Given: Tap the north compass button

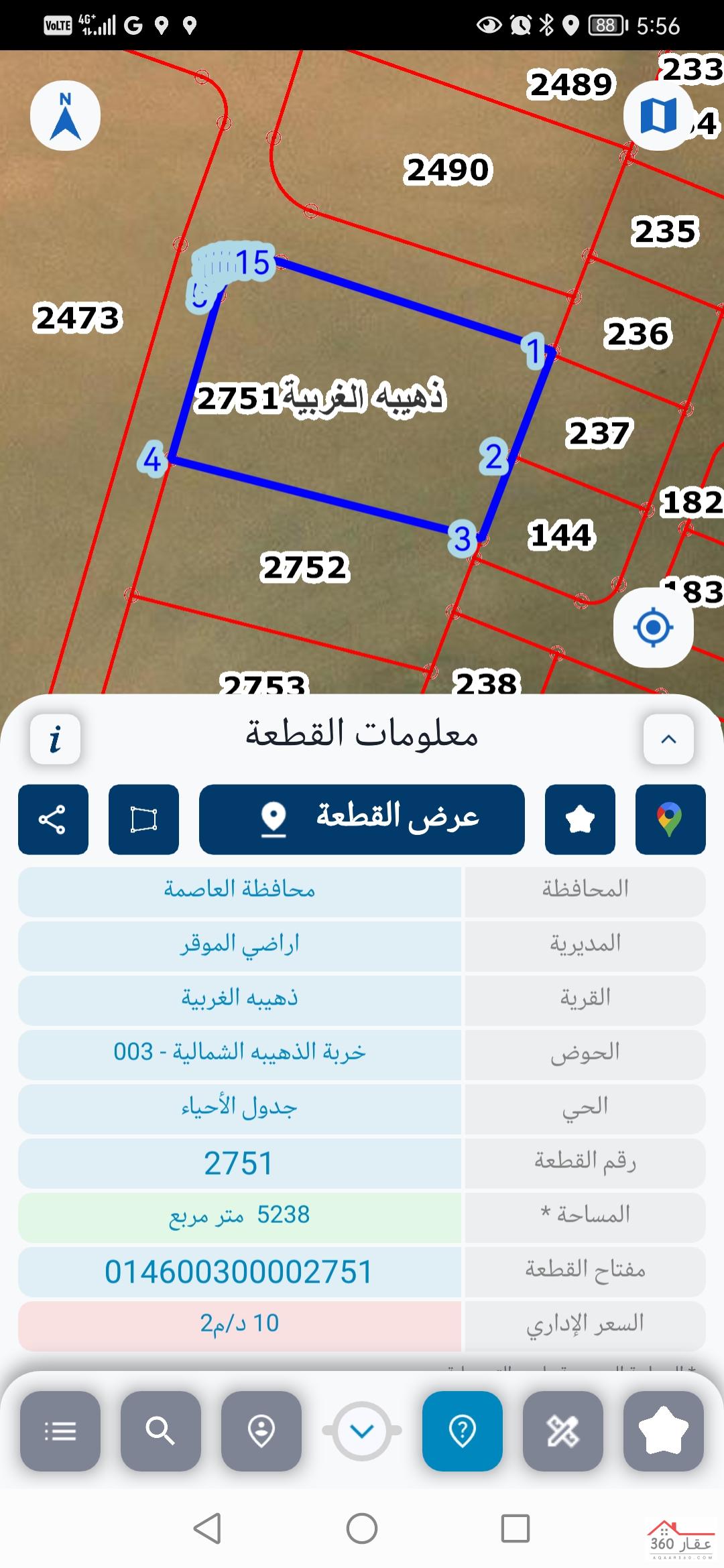Looking at the screenshot, I should coord(65,116).
